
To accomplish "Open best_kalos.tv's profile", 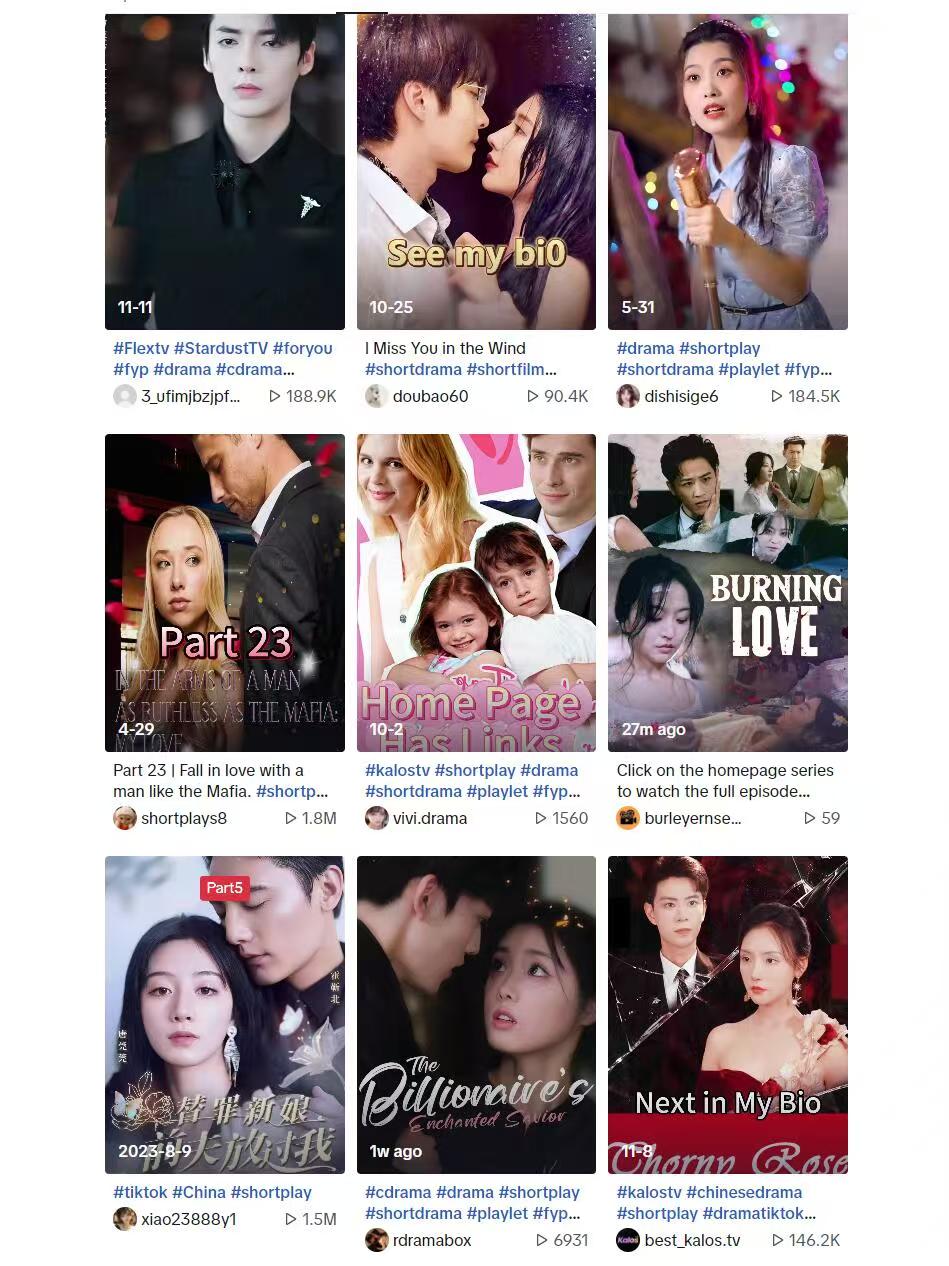I will pos(692,1240).
